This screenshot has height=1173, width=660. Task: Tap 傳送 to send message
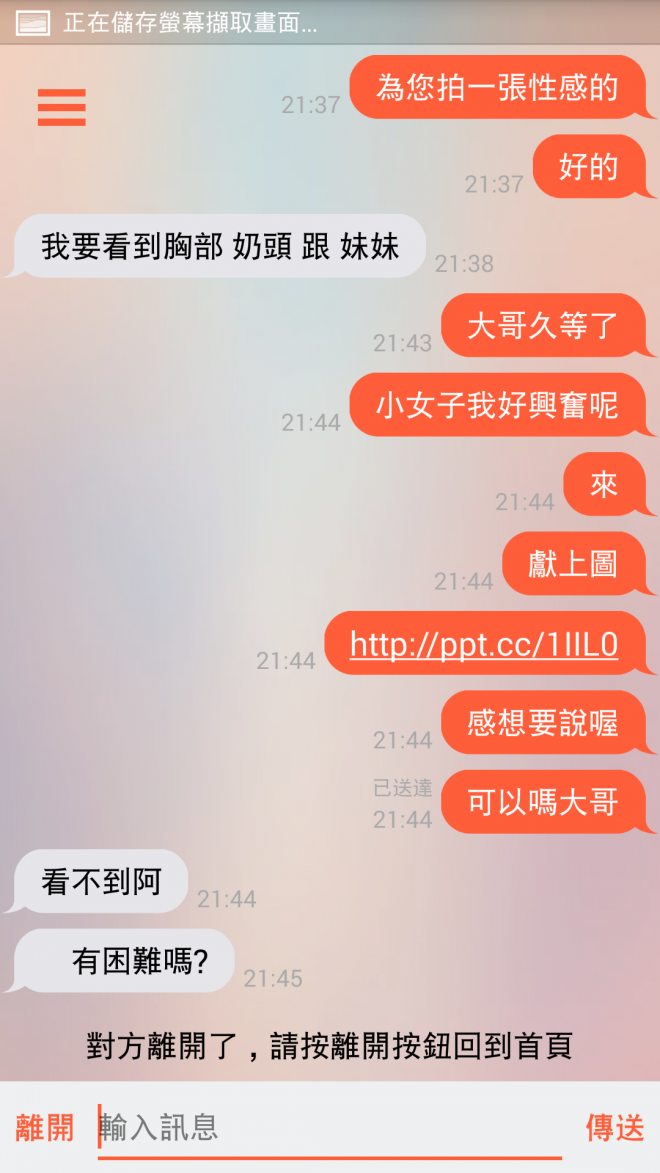(614, 1128)
